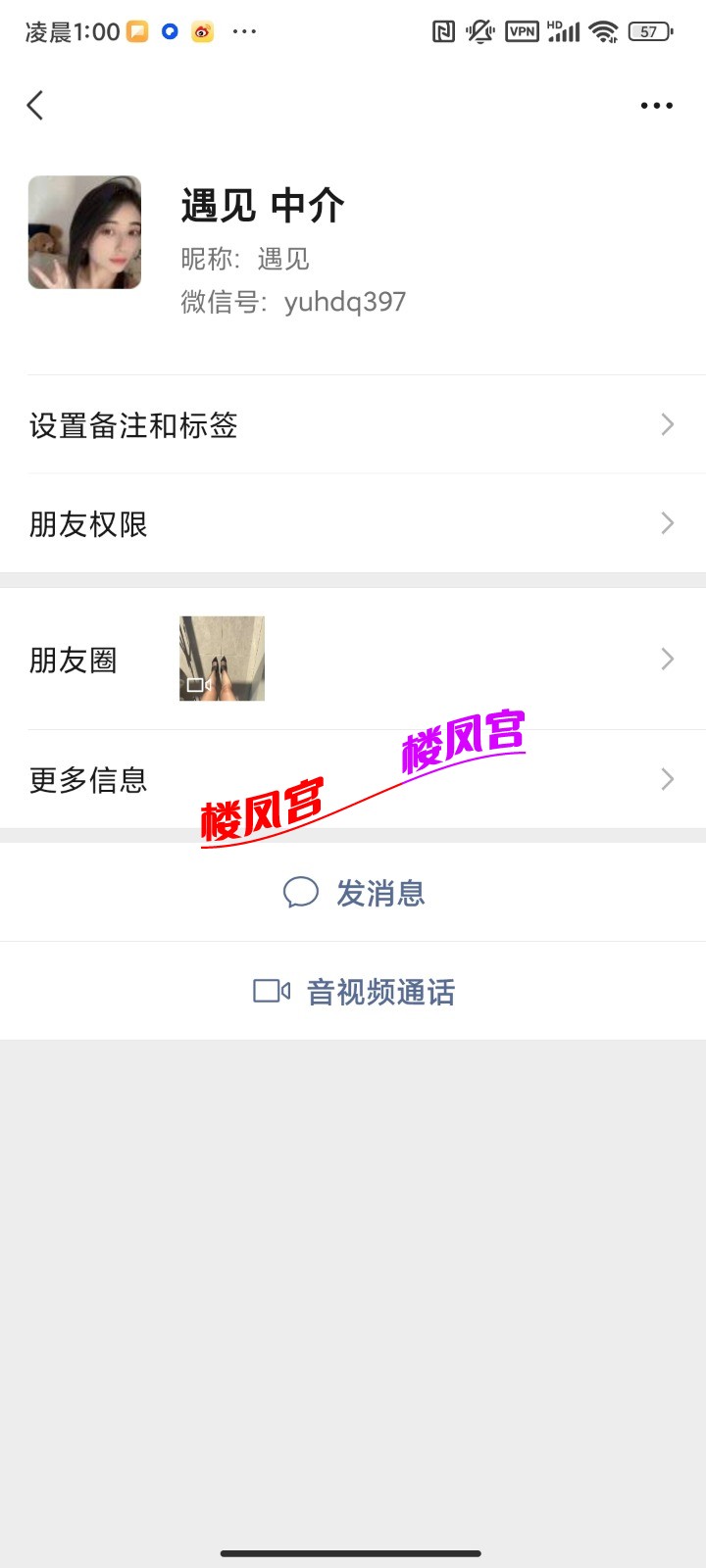
Task: Click the video indicator on the Moments thumbnail
Action: (x=196, y=685)
